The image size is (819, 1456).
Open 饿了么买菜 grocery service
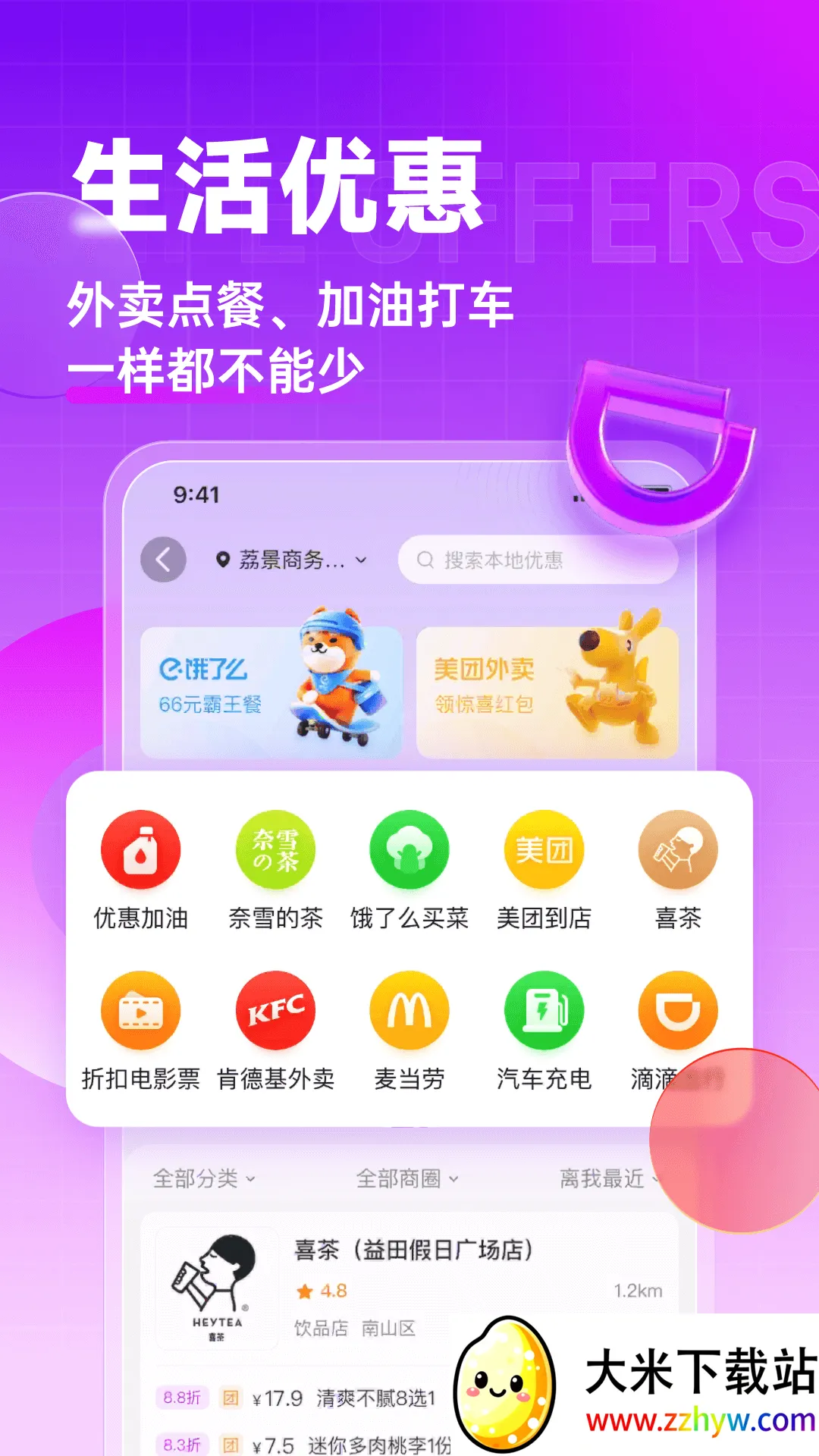click(409, 849)
